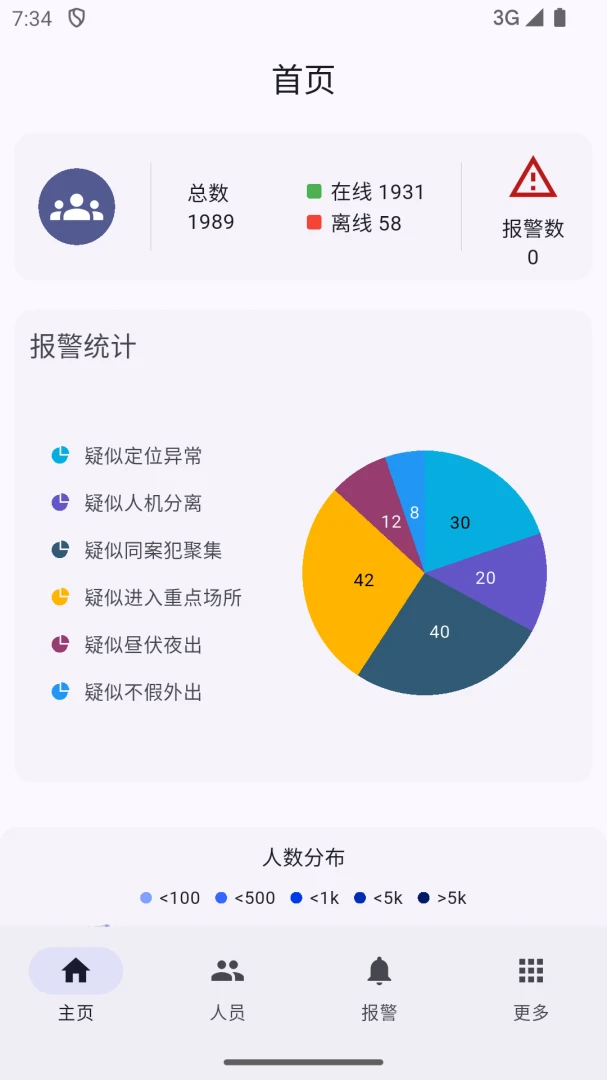Toggle the 疑似昼伏夜出 legend item
Viewport: 607px width, 1080px height.
pyautogui.click(x=127, y=645)
